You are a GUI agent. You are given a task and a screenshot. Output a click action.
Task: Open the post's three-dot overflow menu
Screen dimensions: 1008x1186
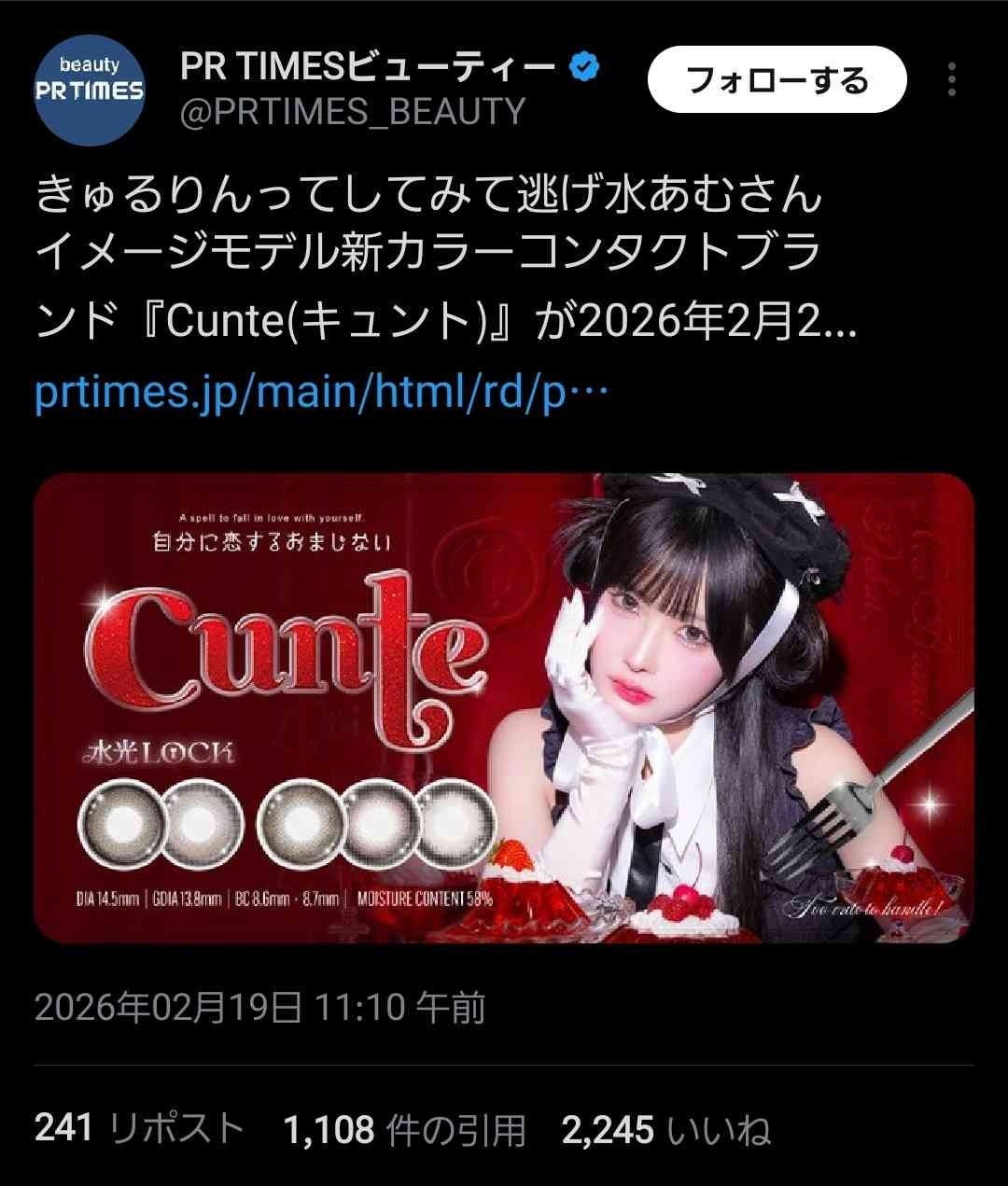point(951,80)
